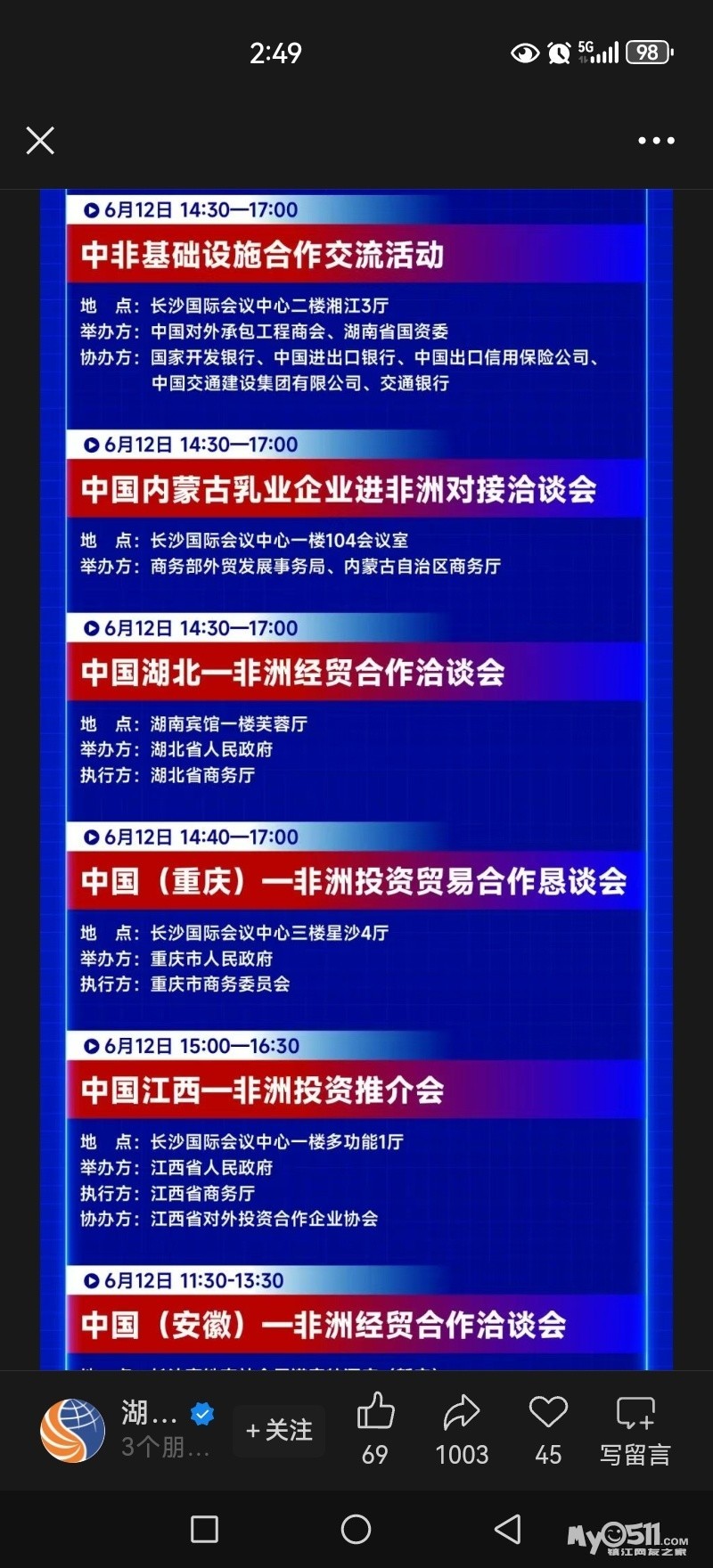Write a comment via 写留言
The image size is (713, 1568).
click(635, 1430)
